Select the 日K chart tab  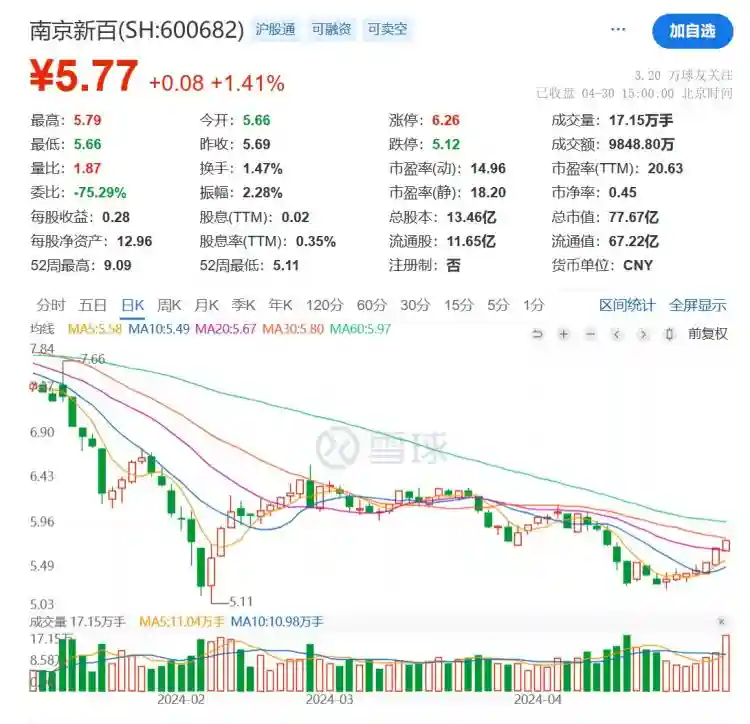click(132, 305)
